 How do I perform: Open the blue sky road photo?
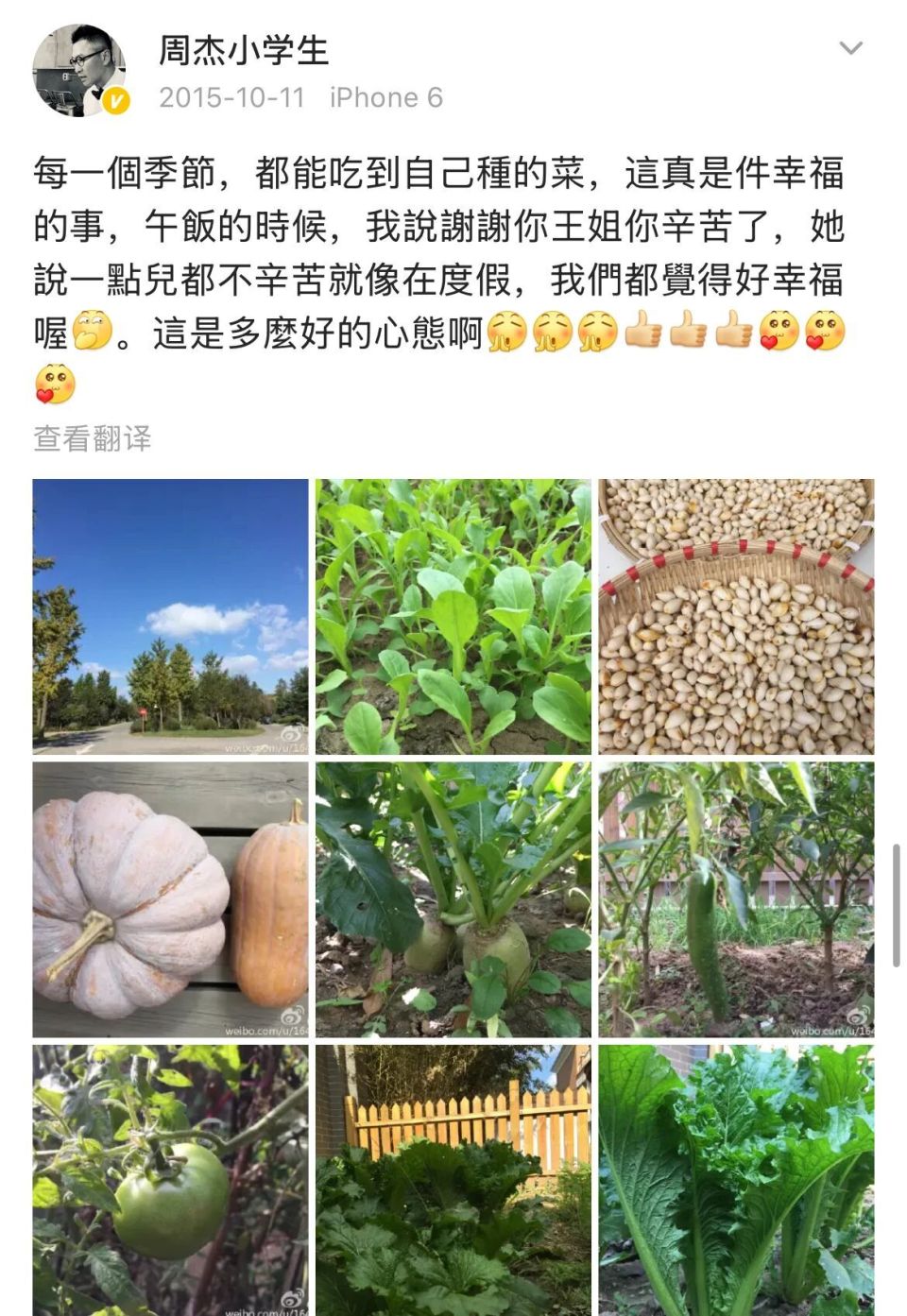pos(171,614)
